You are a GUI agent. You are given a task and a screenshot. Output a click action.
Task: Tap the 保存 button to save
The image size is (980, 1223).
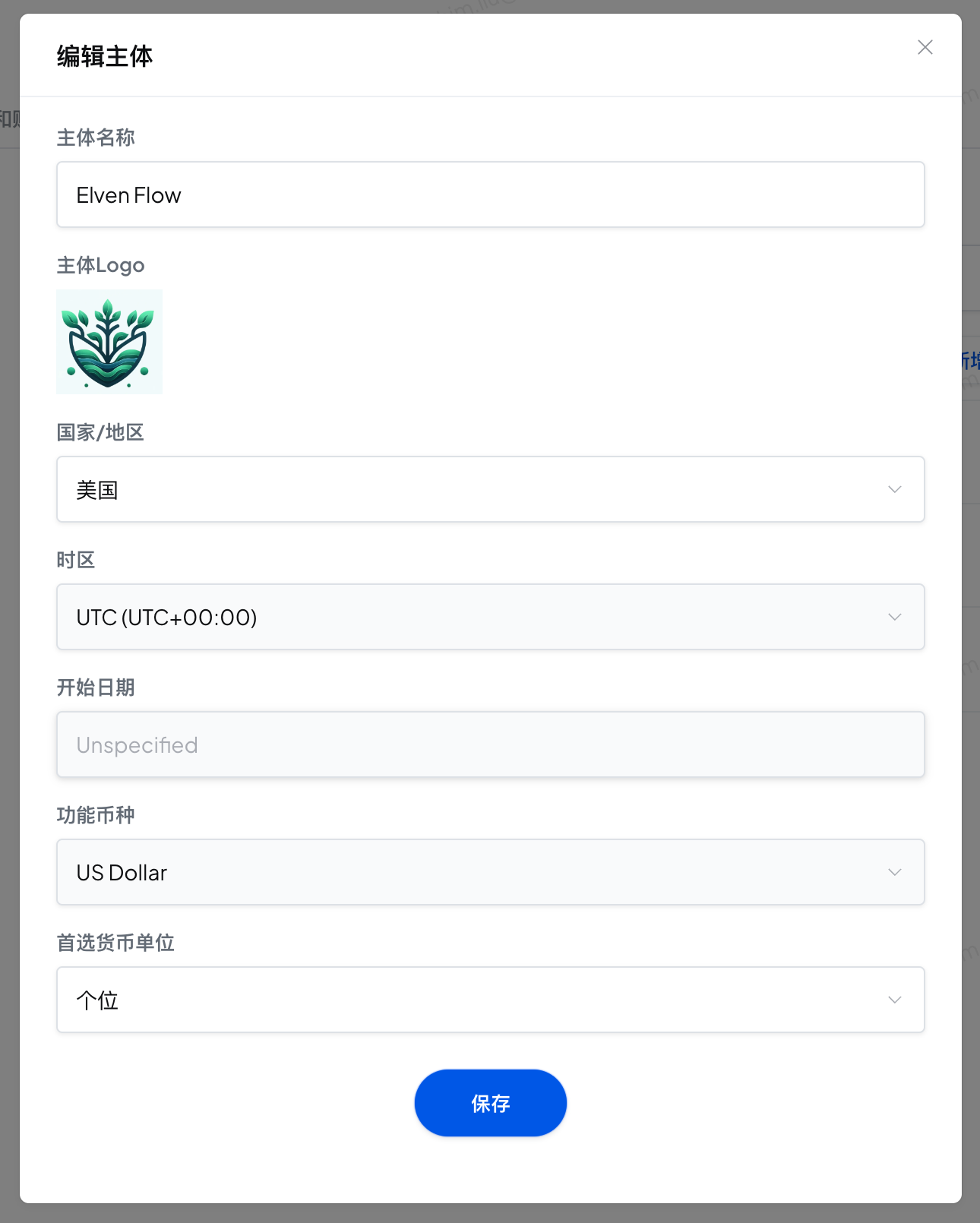pyautogui.click(x=490, y=1103)
